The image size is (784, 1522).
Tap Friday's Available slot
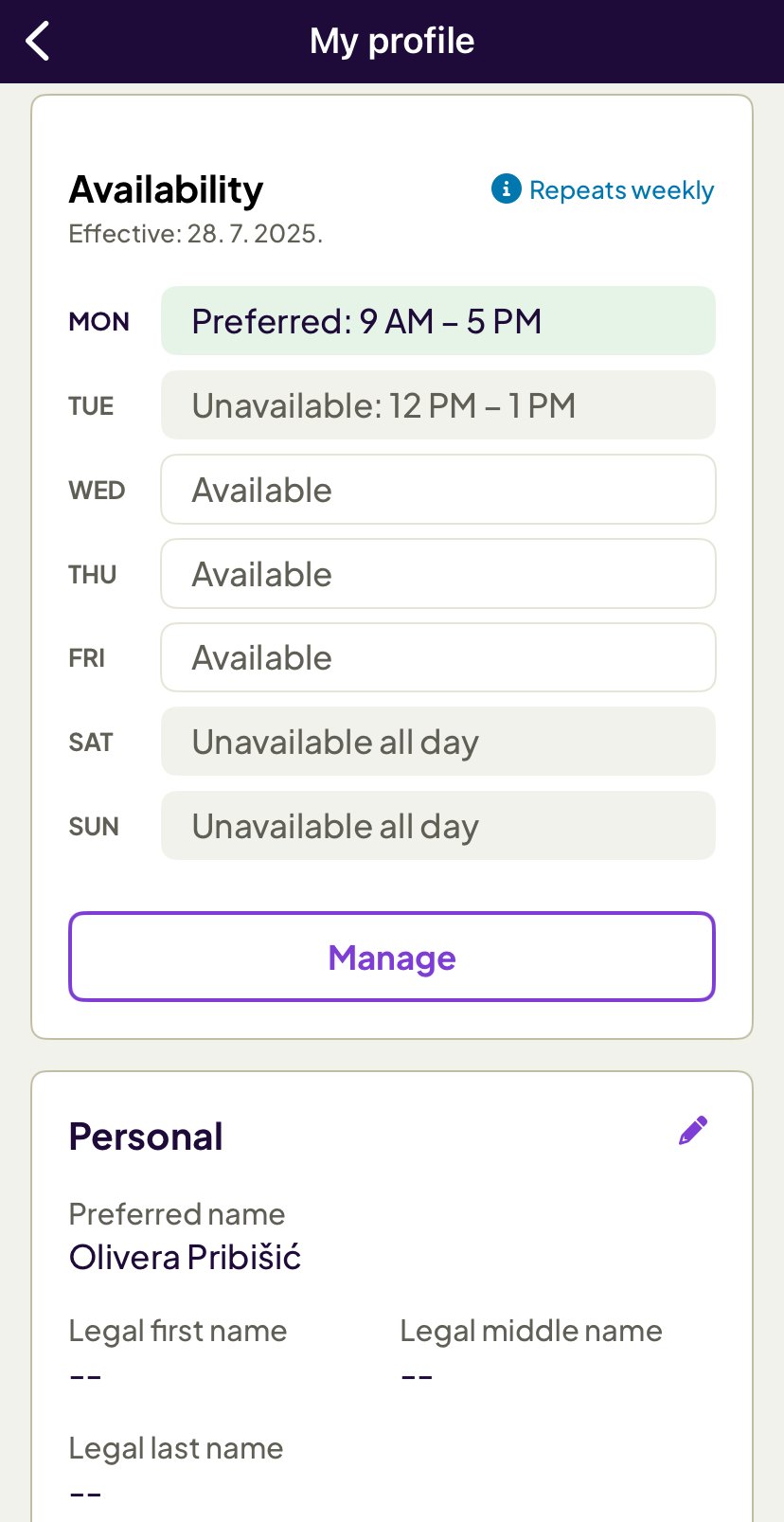pyautogui.click(x=438, y=657)
